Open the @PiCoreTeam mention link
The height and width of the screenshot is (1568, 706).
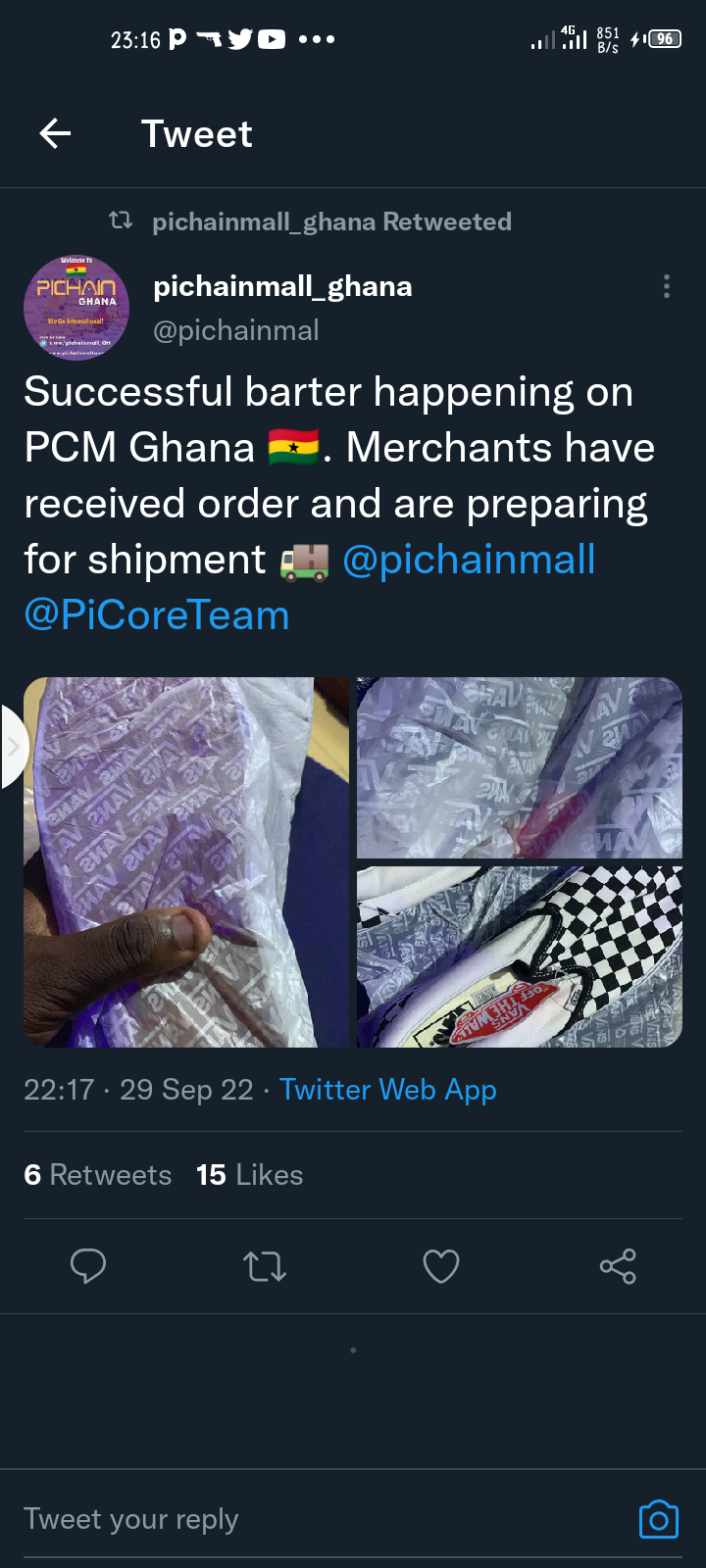click(x=157, y=615)
